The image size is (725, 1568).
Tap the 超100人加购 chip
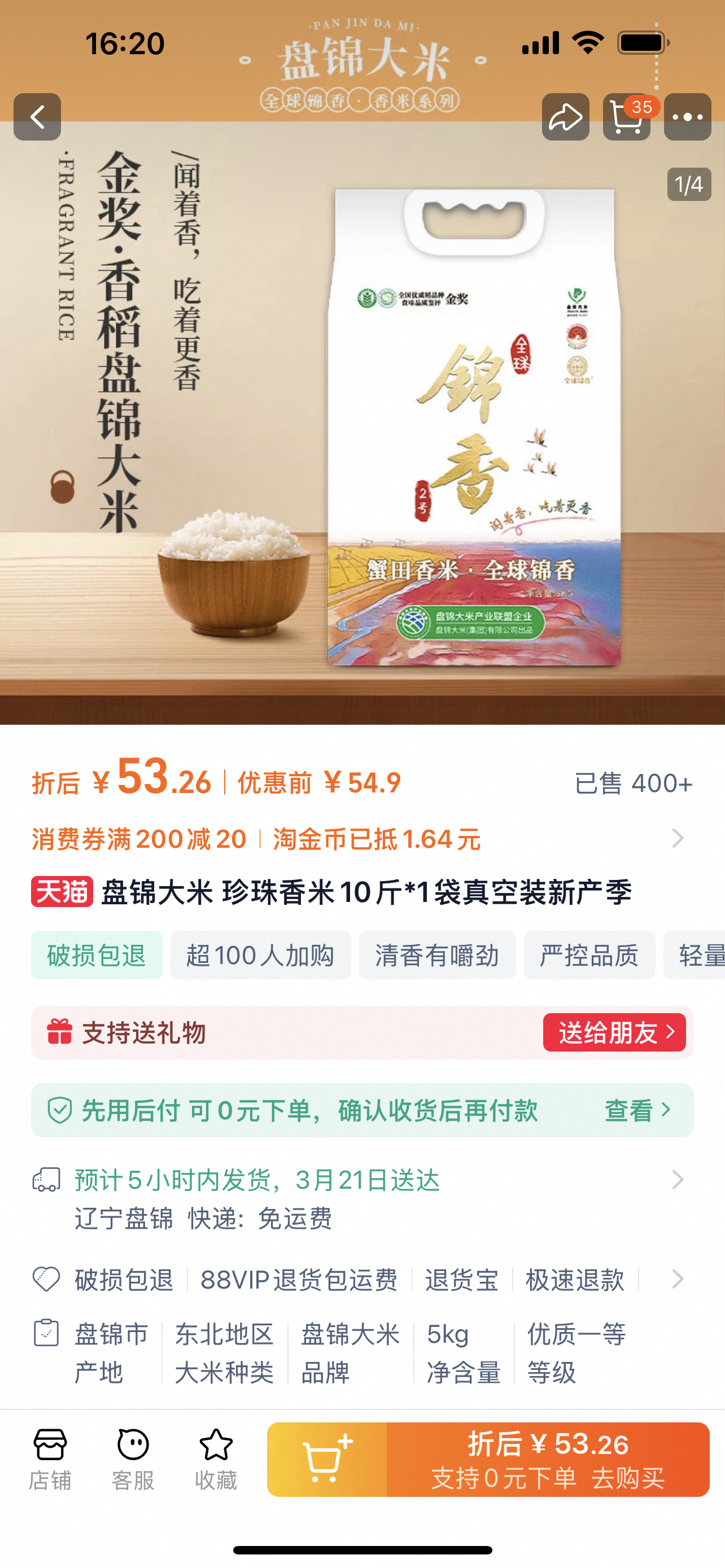(260, 955)
